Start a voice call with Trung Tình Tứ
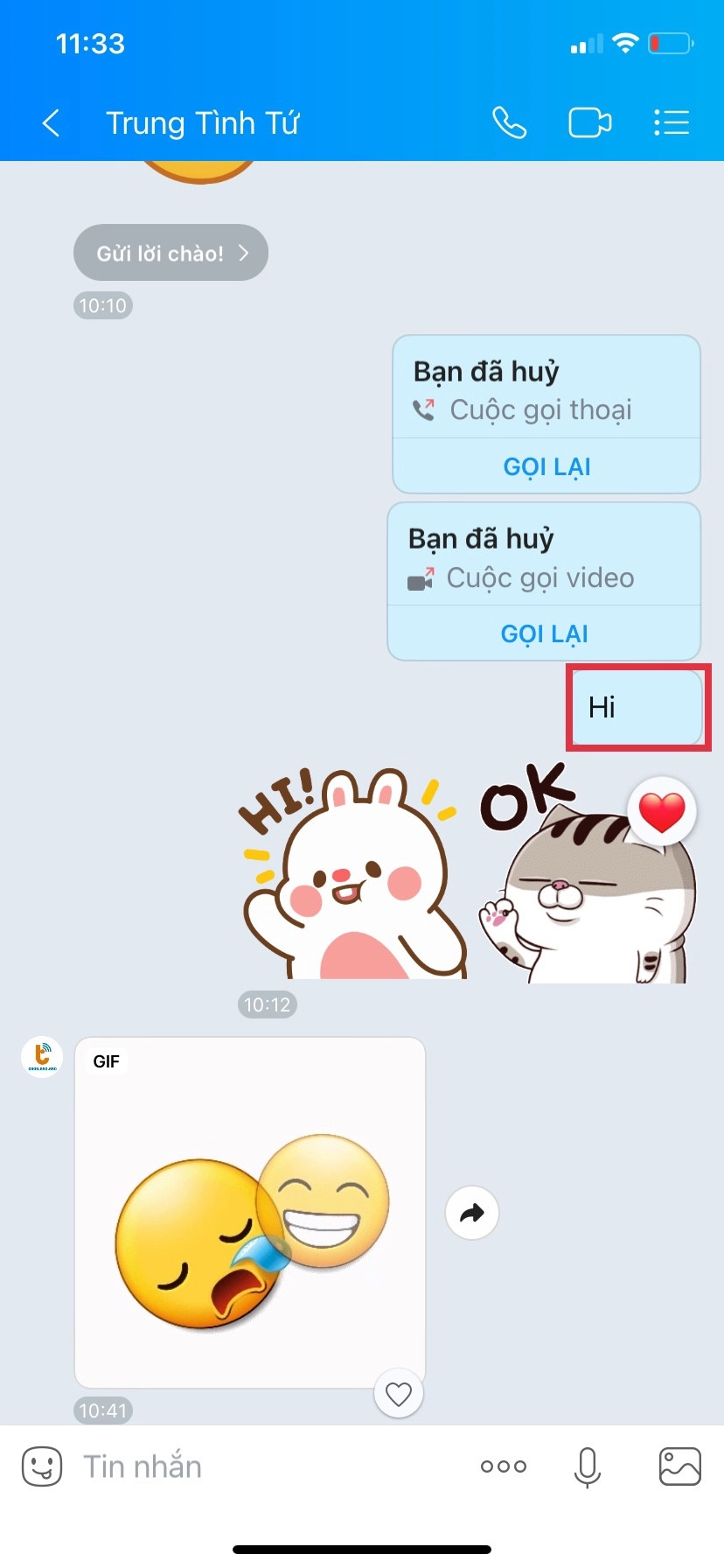Image resolution: width=724 pixels, height=1568 pixels. (x=510, y=122)
